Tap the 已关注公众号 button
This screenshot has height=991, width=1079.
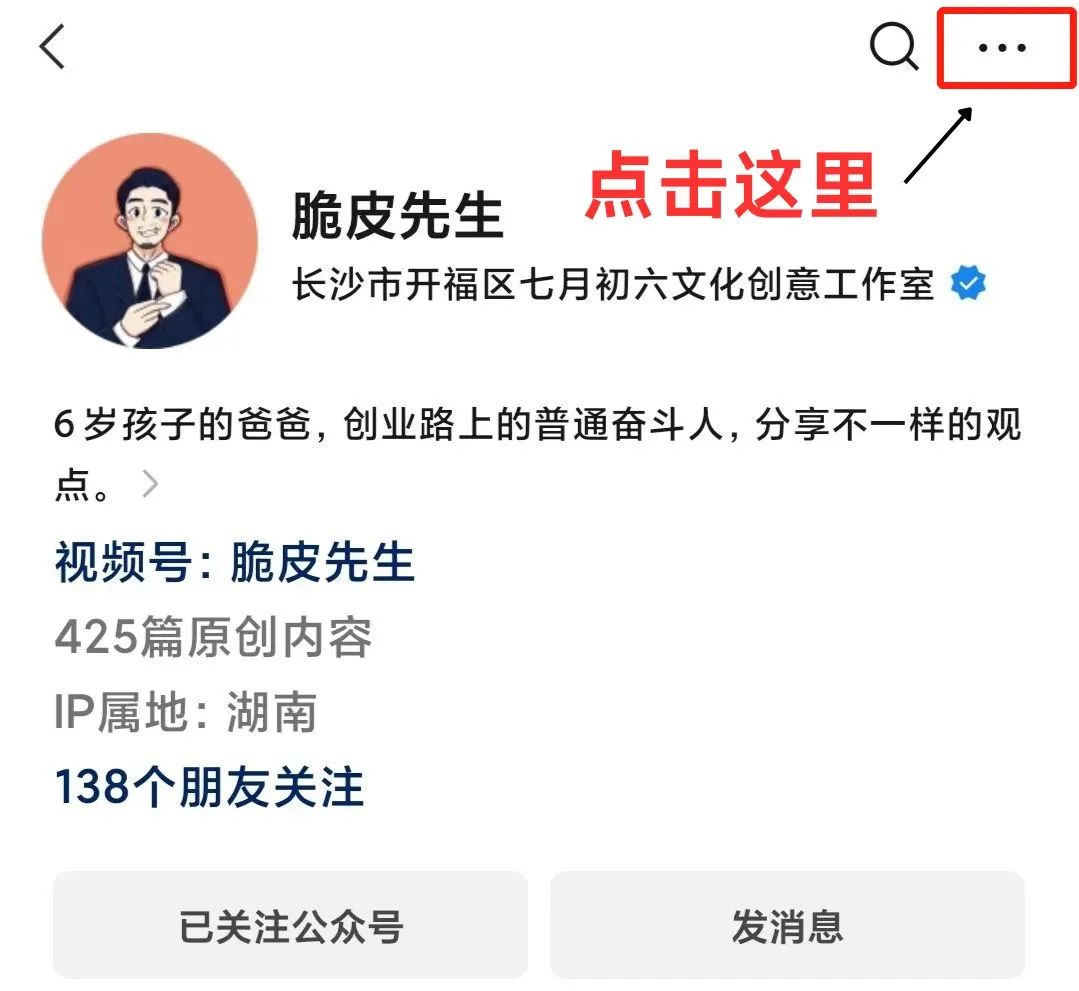[290, 925]
